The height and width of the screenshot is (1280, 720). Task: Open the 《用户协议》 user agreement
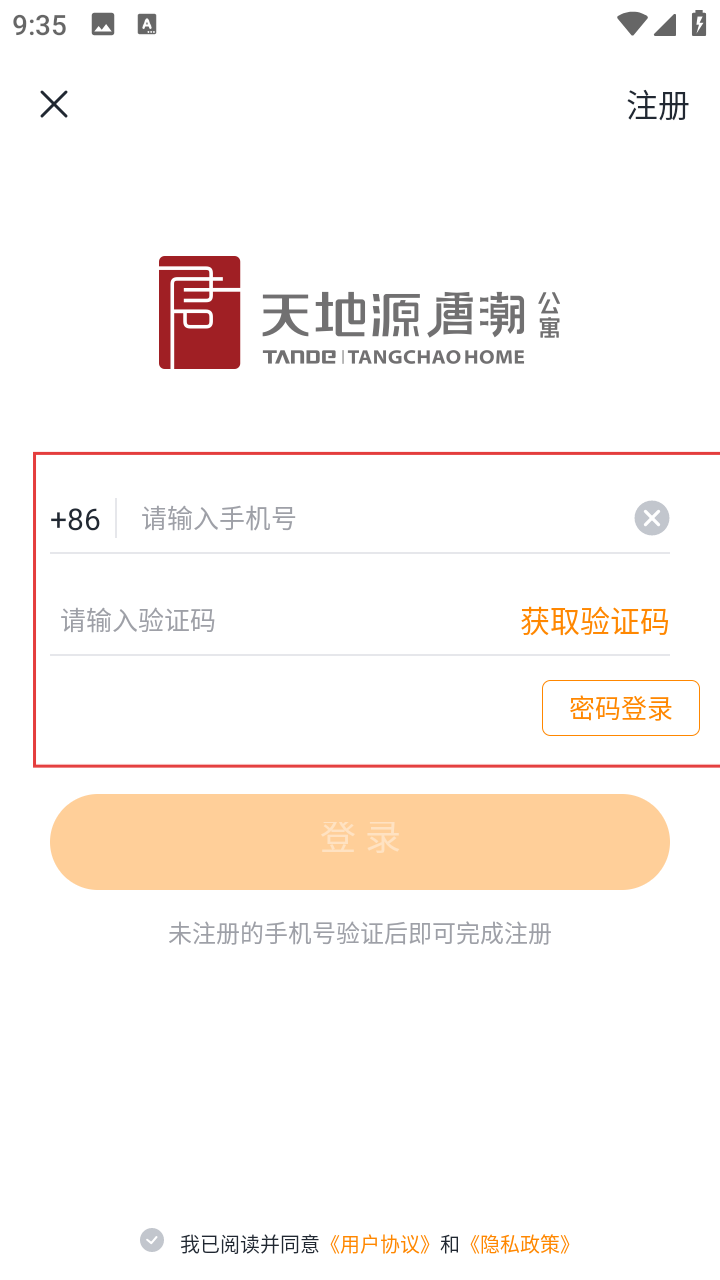coord(383,1244)
